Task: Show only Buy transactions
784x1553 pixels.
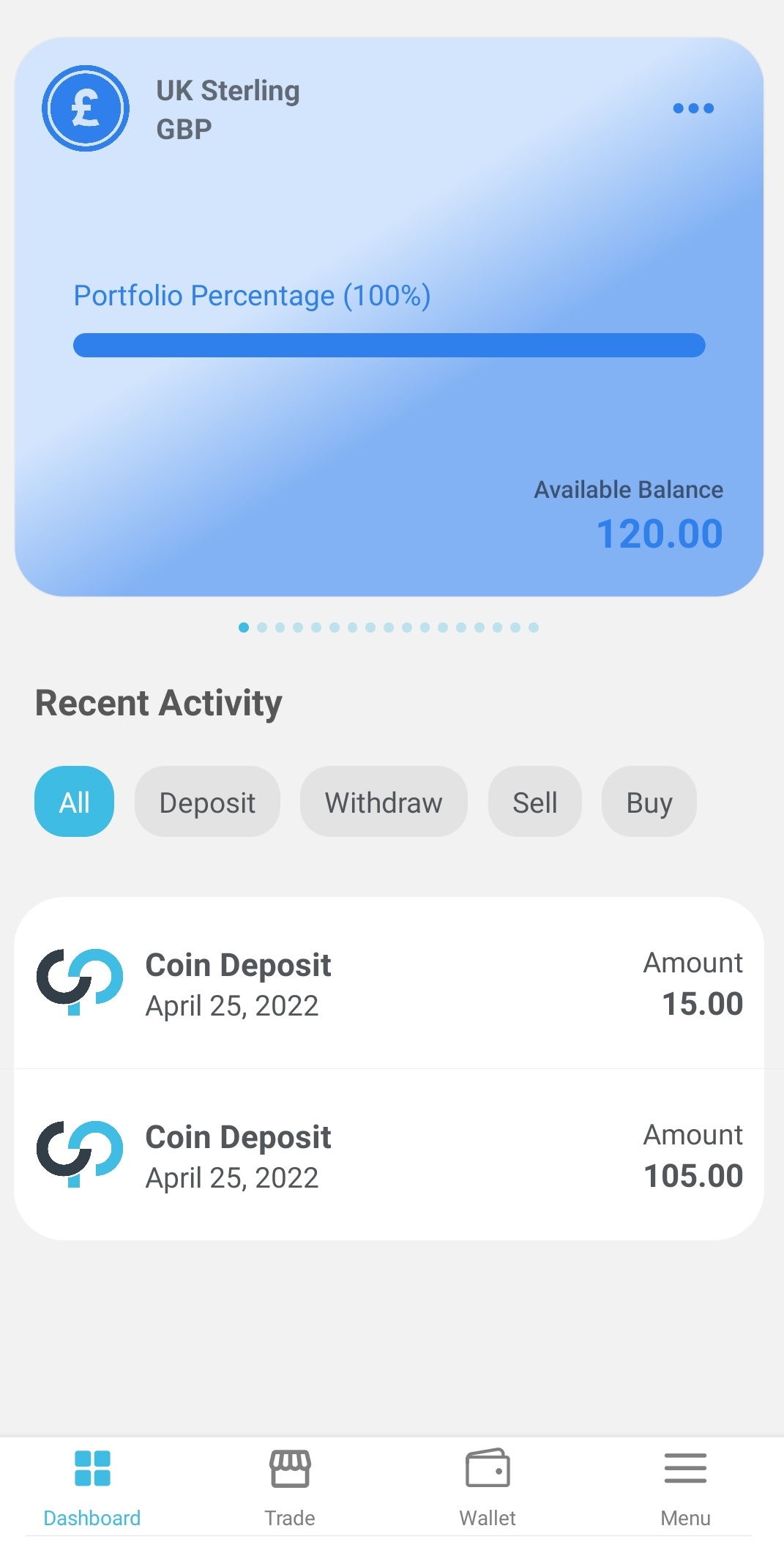Action: click(649, 802)
